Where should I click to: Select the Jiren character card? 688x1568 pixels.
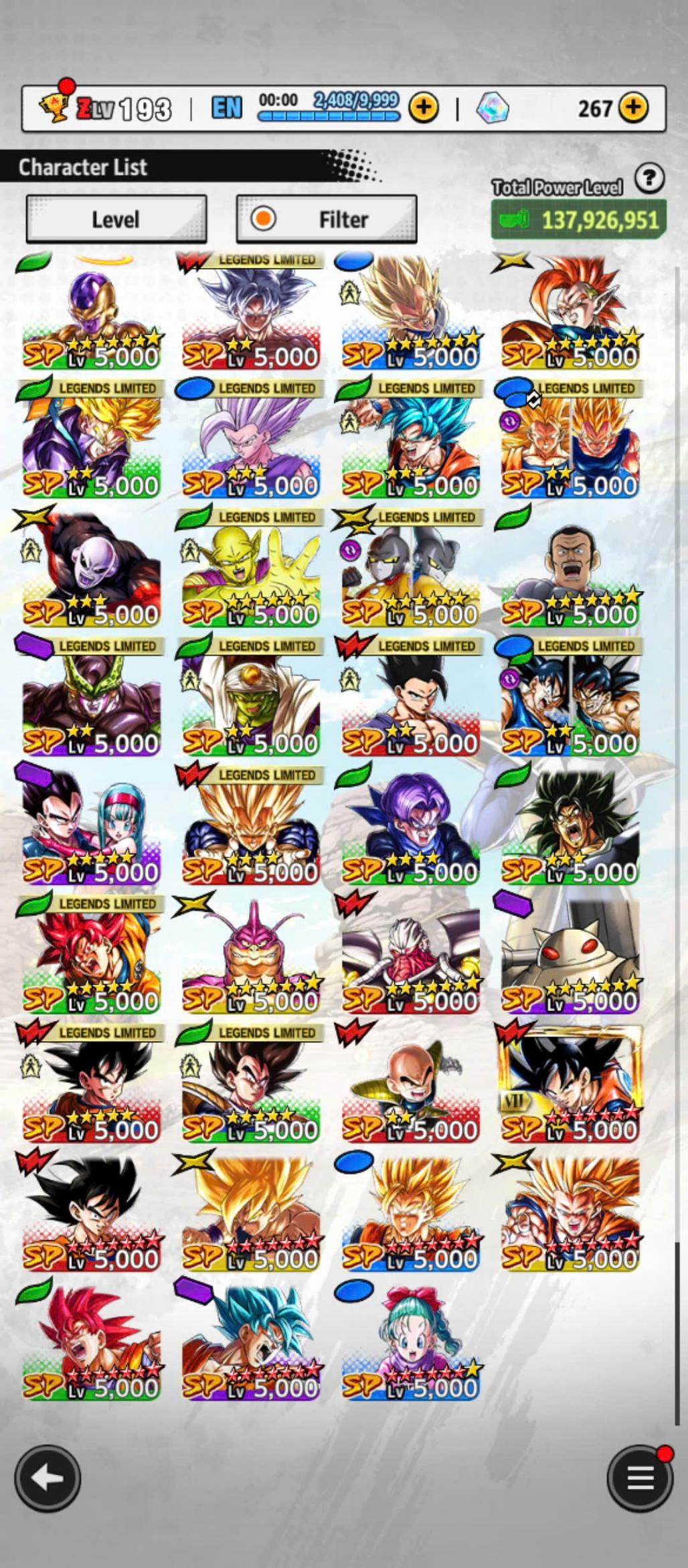(x=92, y=570)
